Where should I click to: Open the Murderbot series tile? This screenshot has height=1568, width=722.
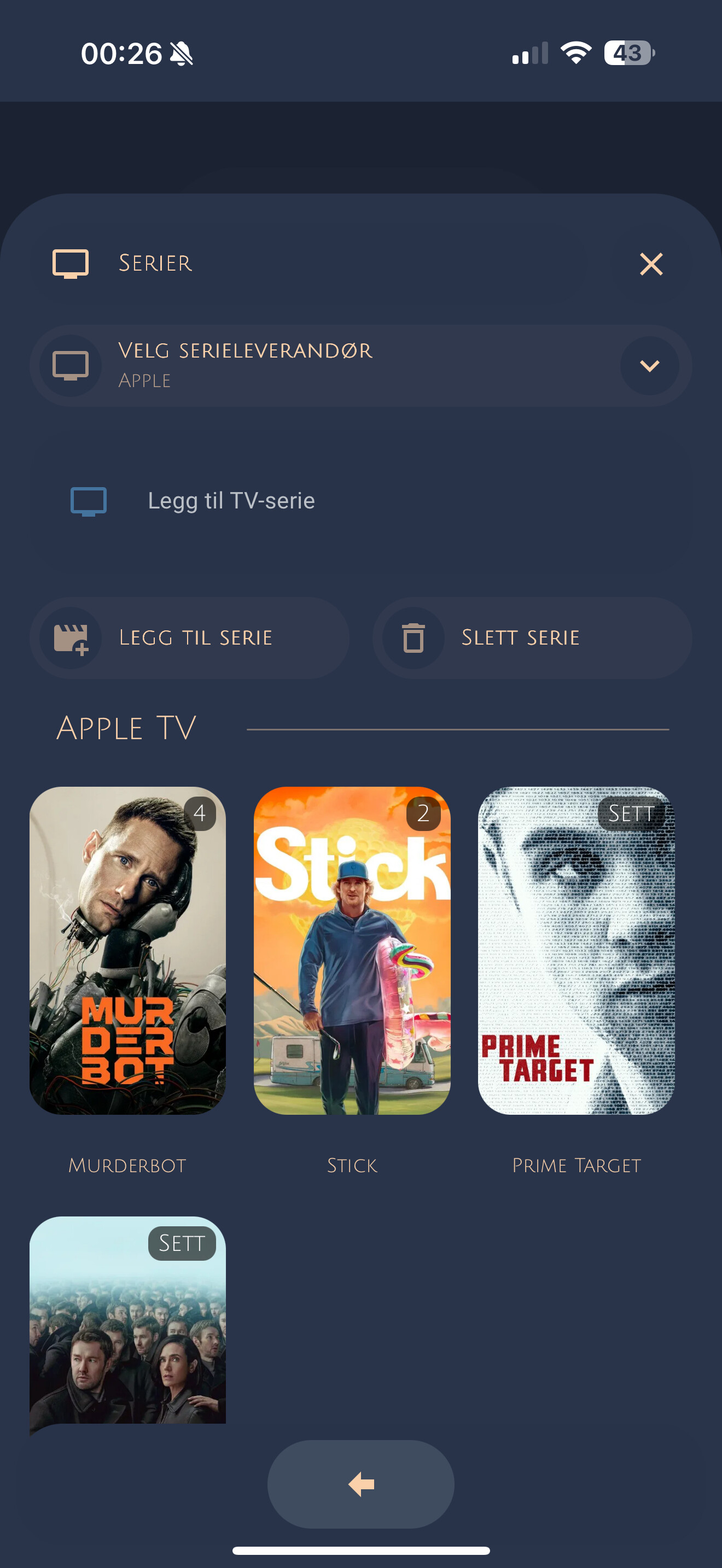pos(128,951)
